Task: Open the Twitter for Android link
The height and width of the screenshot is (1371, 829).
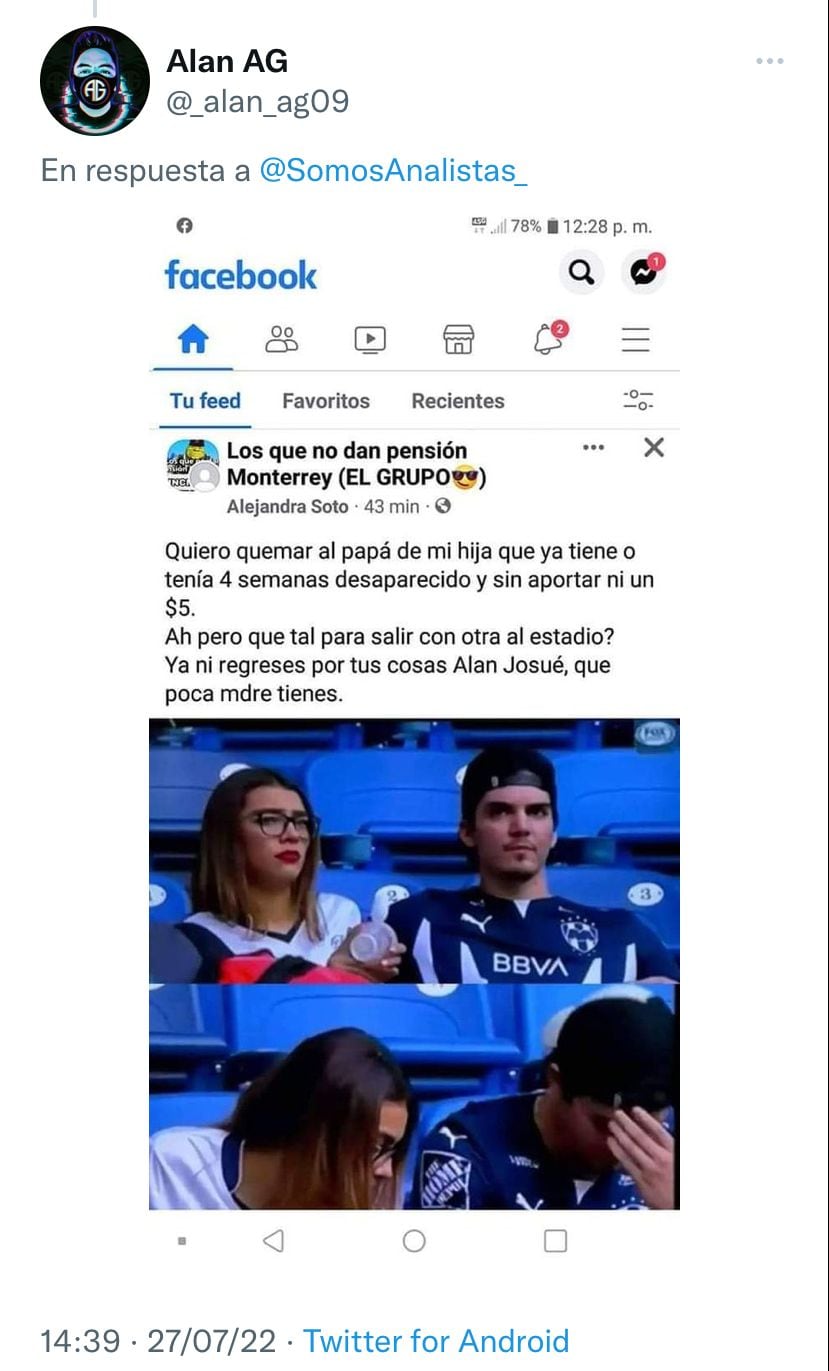Action: coord(437,1340)
